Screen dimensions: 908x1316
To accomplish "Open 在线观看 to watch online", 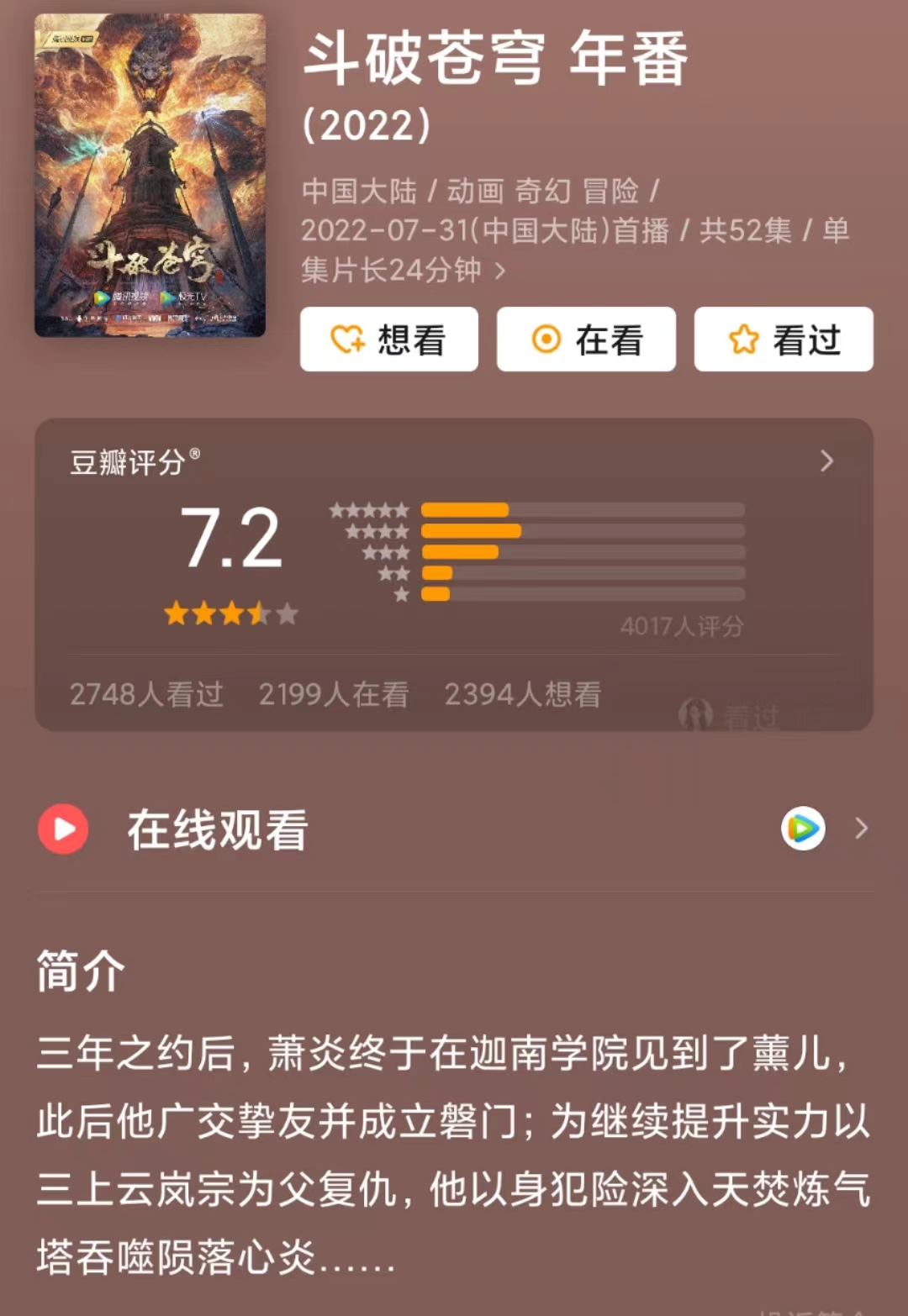I will [454, 829].
